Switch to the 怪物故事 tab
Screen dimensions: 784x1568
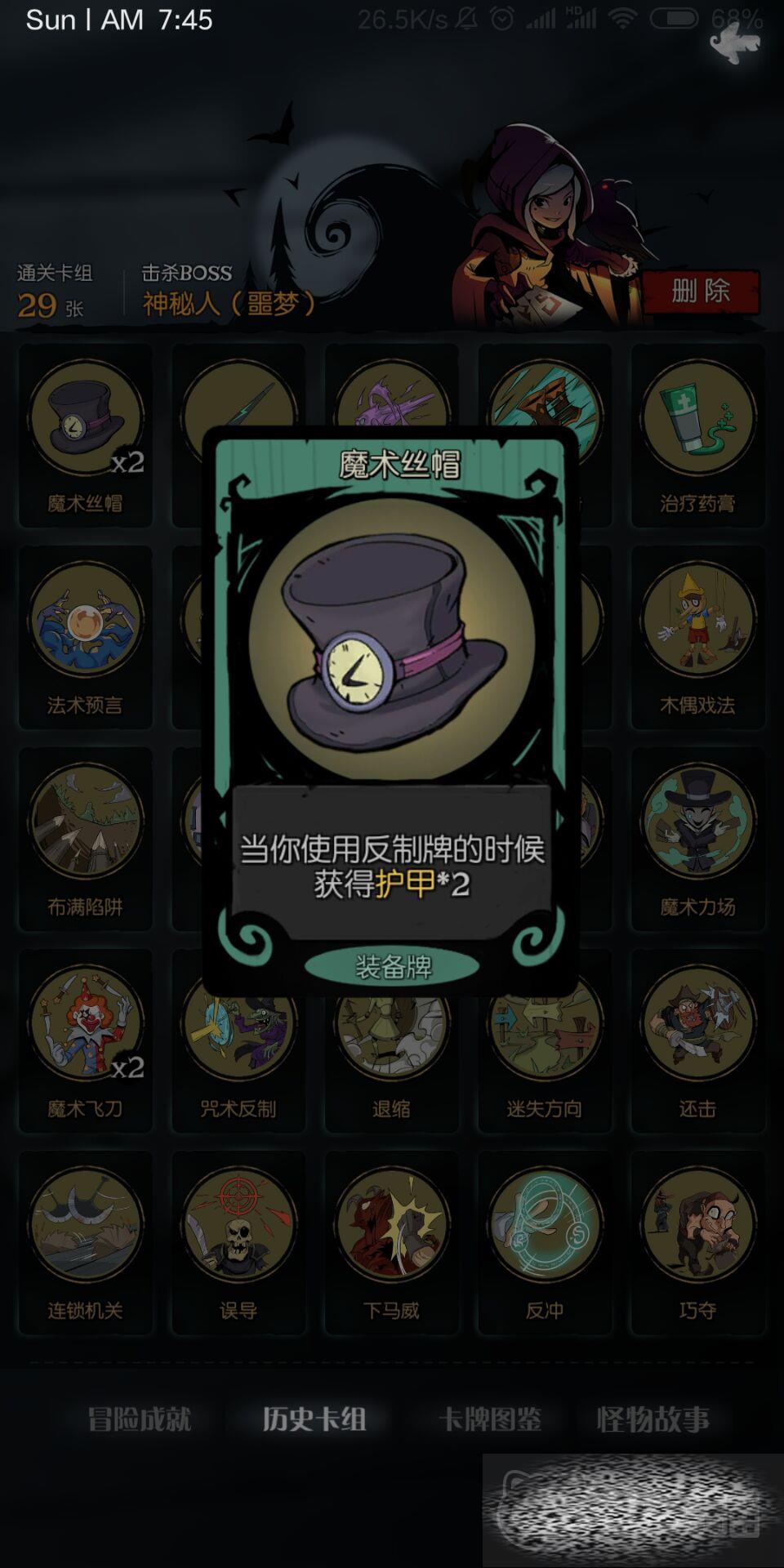pyautogui.click(x=653, y=1419)
